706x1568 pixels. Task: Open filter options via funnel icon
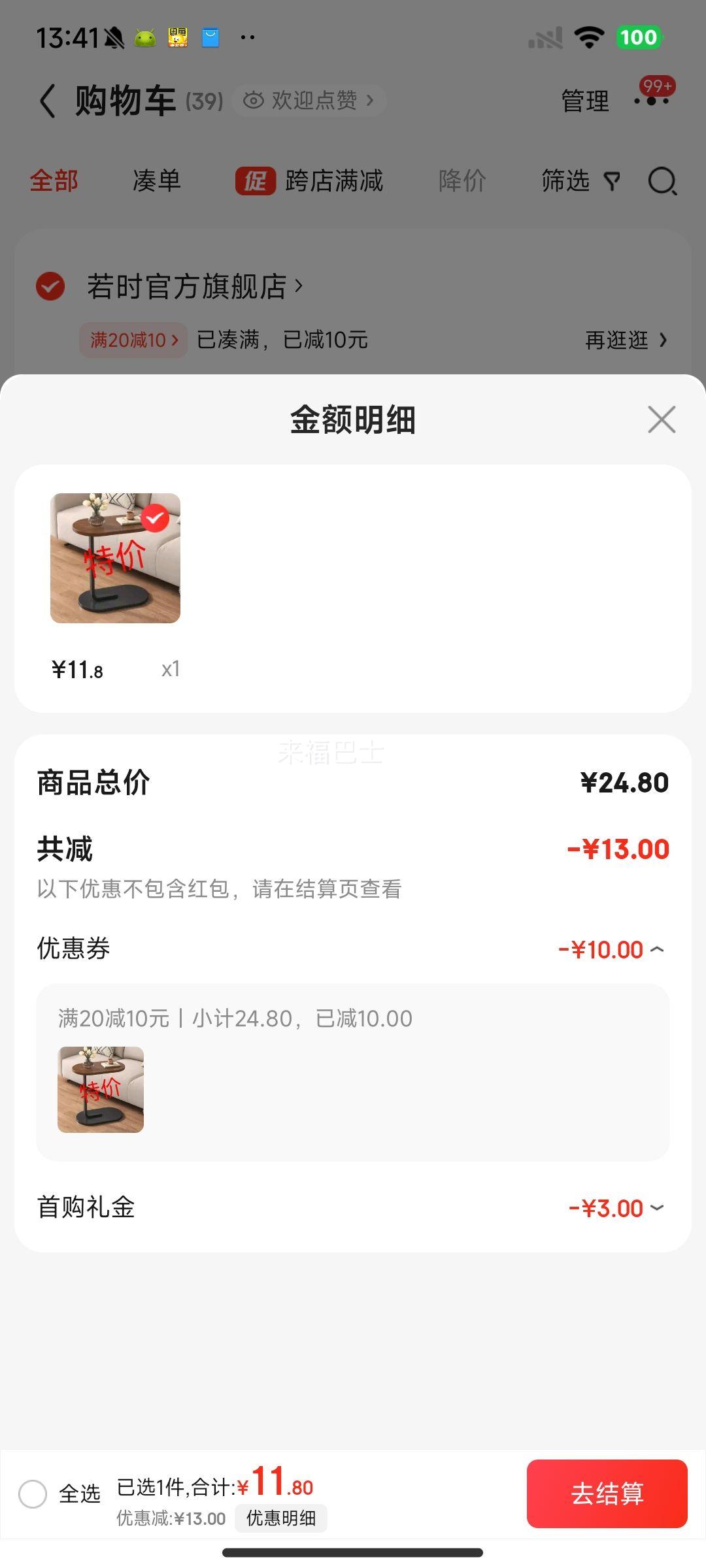[x=611, y=182]
